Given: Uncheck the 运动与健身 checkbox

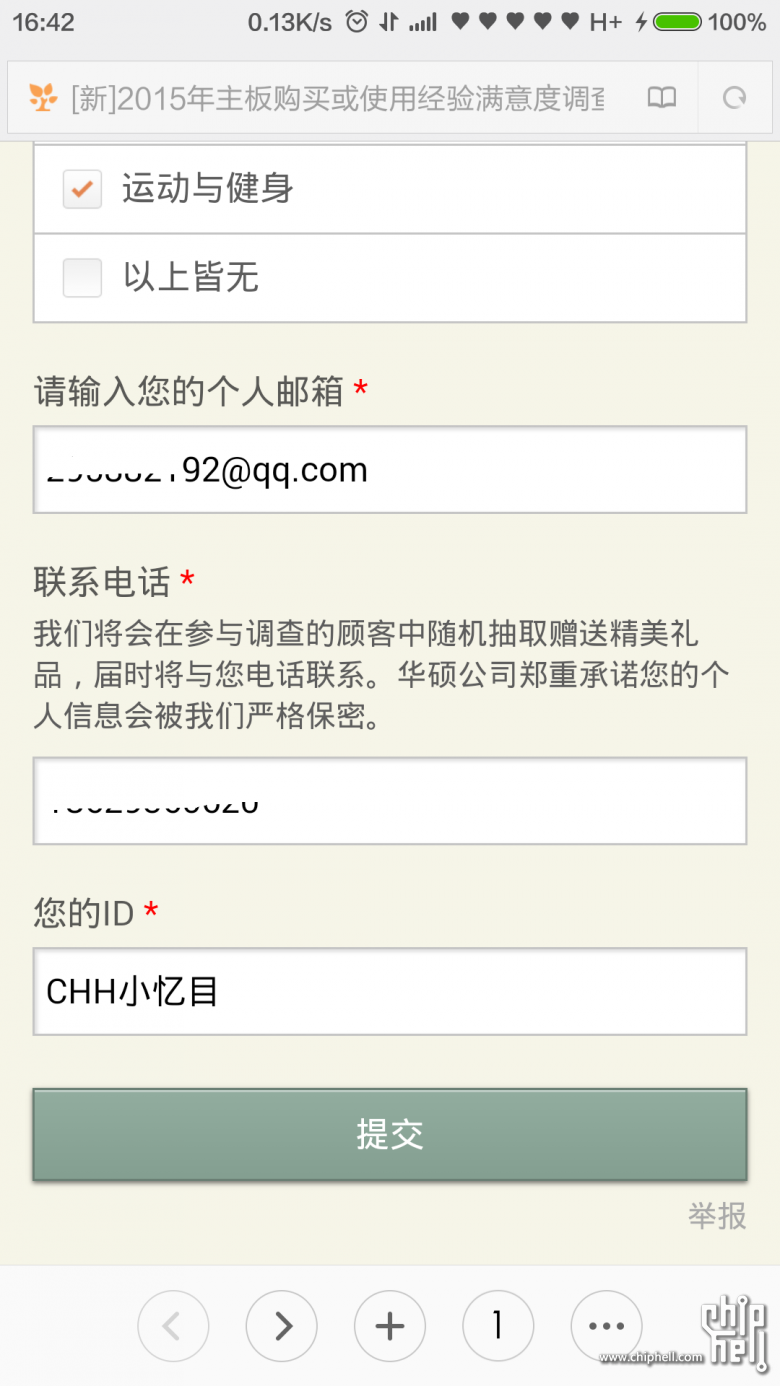Looking at the screenshot, I should coord(82,189).
